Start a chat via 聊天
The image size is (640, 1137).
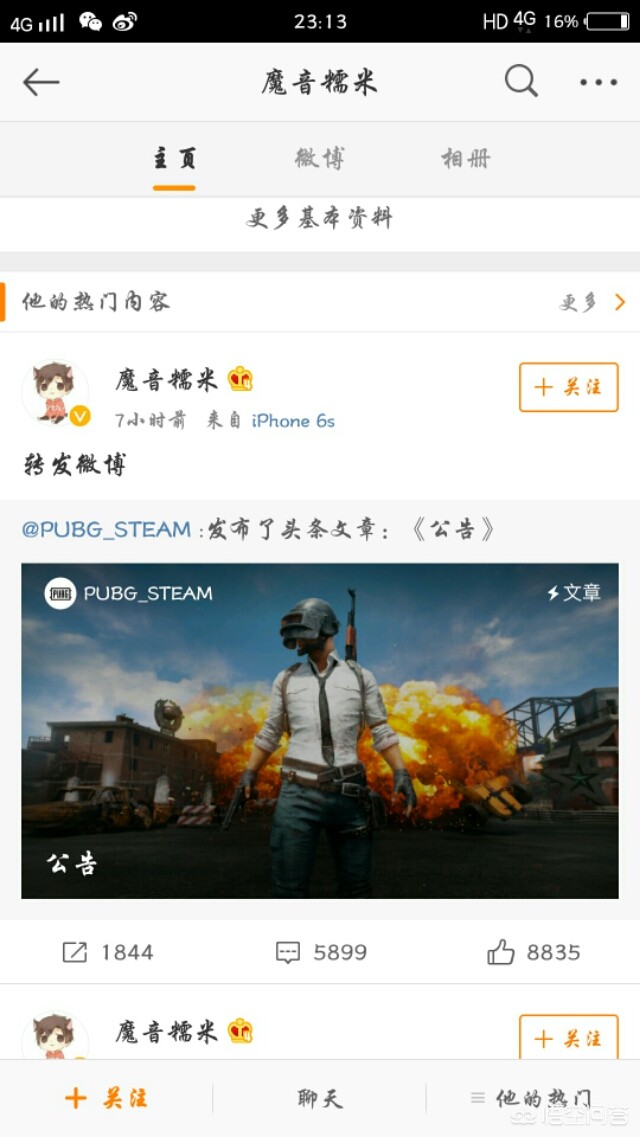pyautogui.click(x=320, y=1098)
